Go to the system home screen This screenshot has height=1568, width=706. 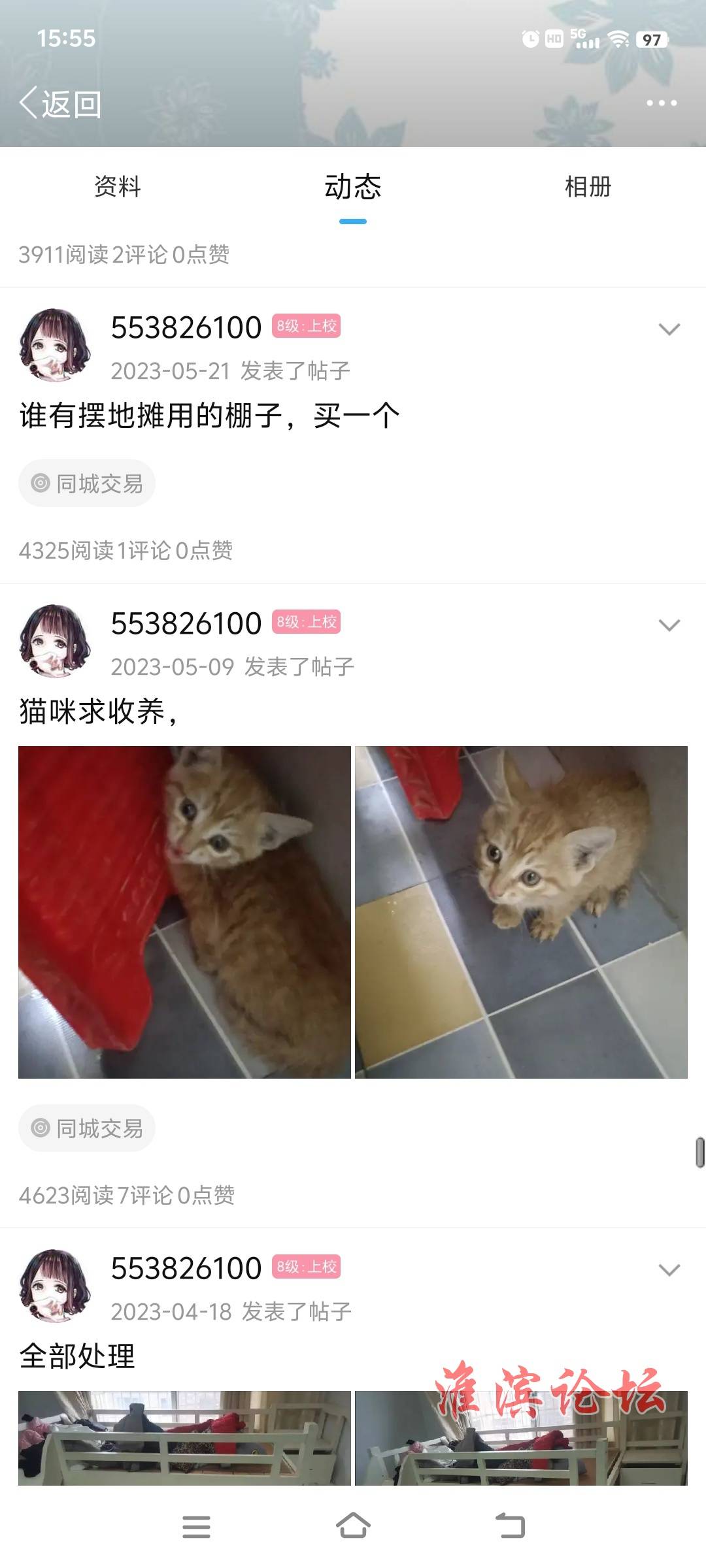(x=353, y=1526)
